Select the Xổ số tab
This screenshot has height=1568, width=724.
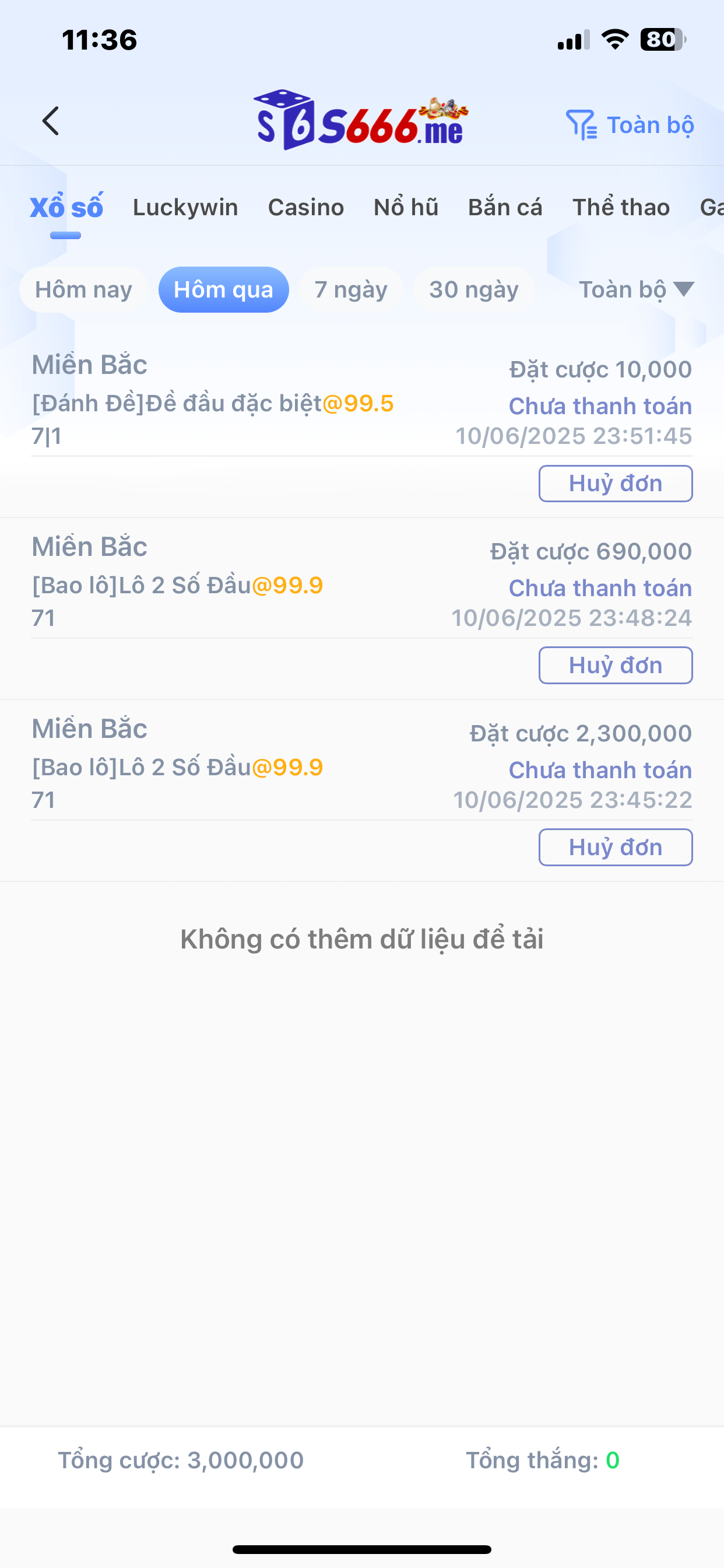(66, 208)
